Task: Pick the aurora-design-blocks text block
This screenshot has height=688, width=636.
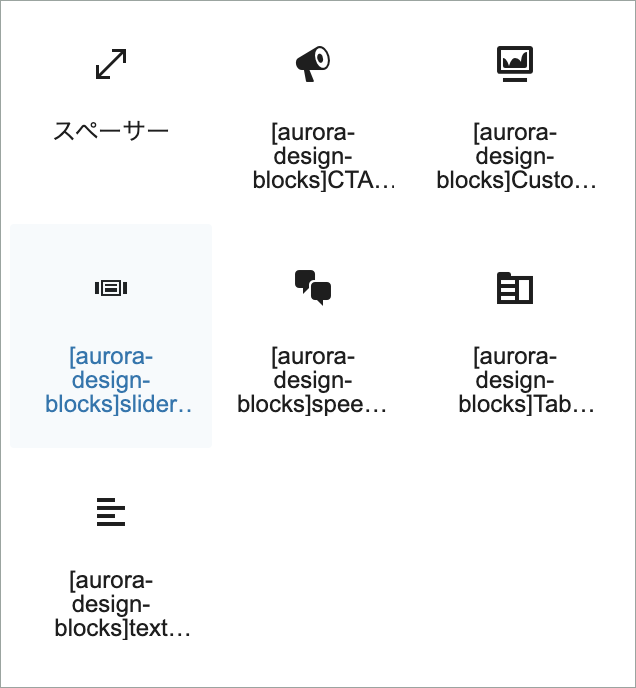Action: point(111,560)
